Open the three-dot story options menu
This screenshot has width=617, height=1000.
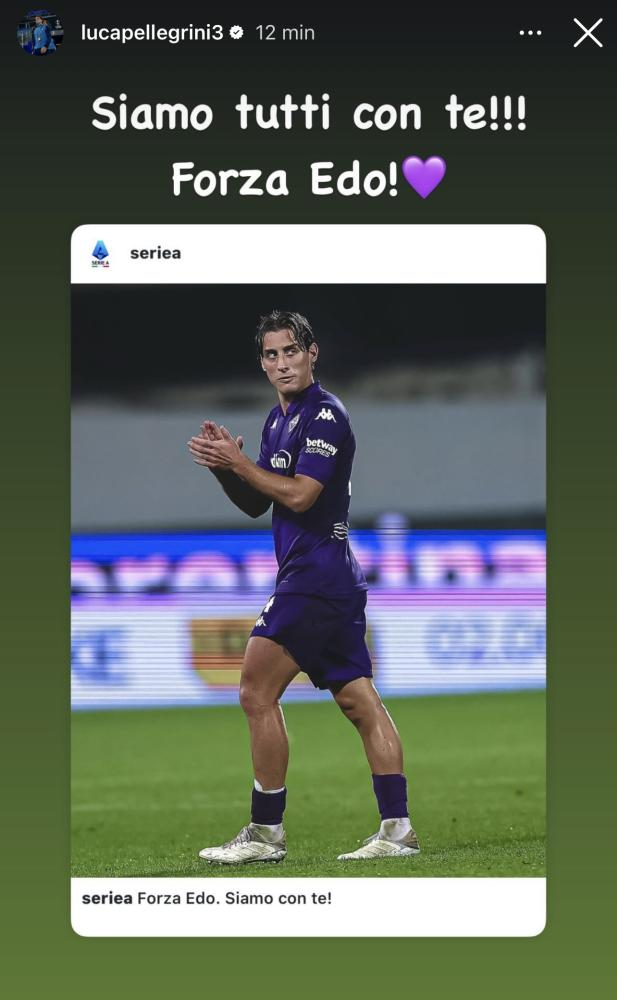(x=530, y=33)
